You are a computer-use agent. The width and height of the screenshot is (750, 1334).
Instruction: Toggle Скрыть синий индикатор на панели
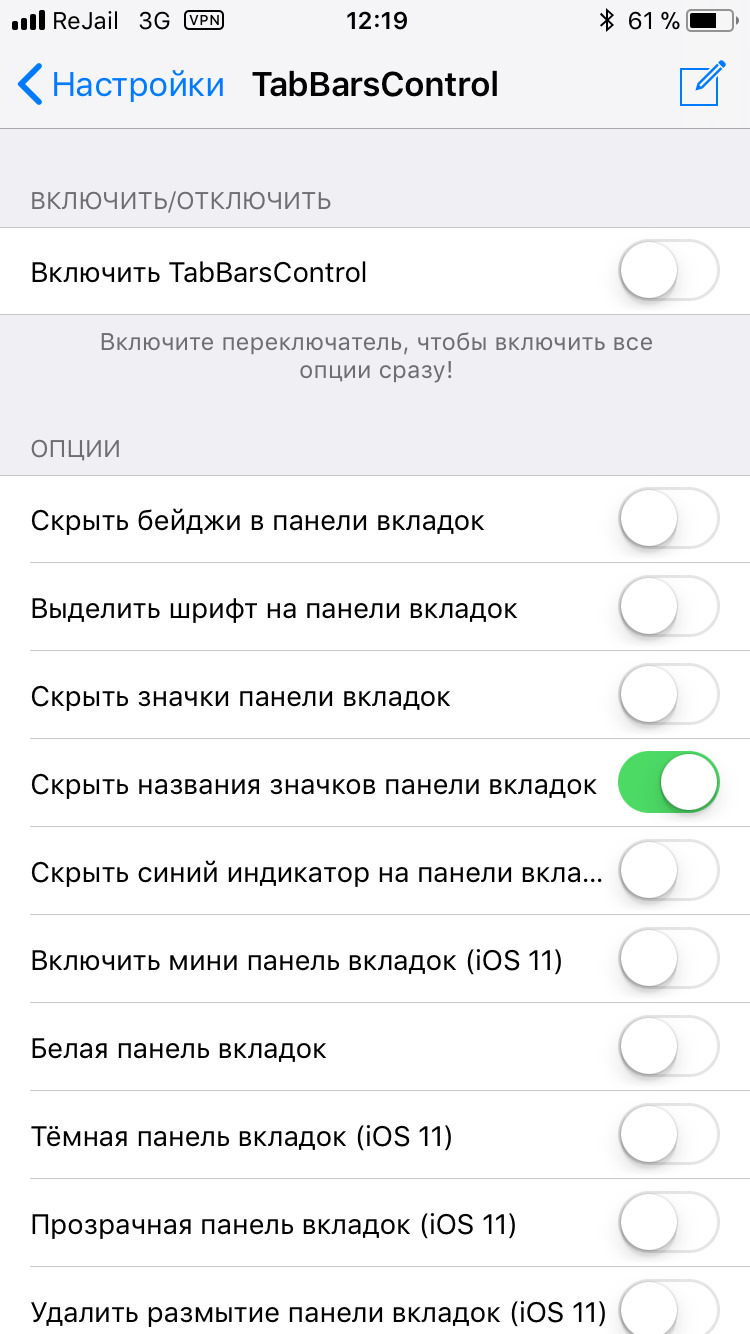669,871
